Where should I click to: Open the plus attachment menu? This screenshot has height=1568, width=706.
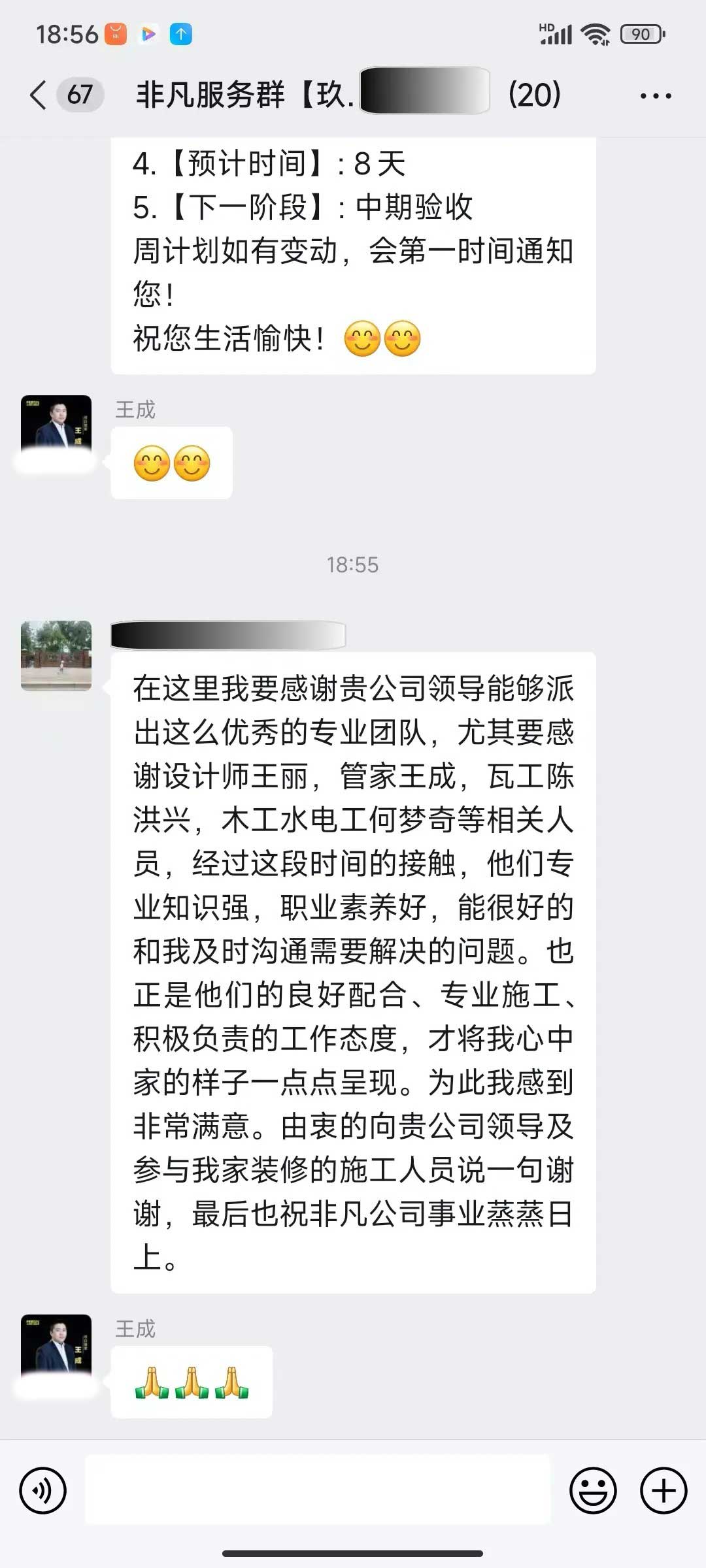663,1490
